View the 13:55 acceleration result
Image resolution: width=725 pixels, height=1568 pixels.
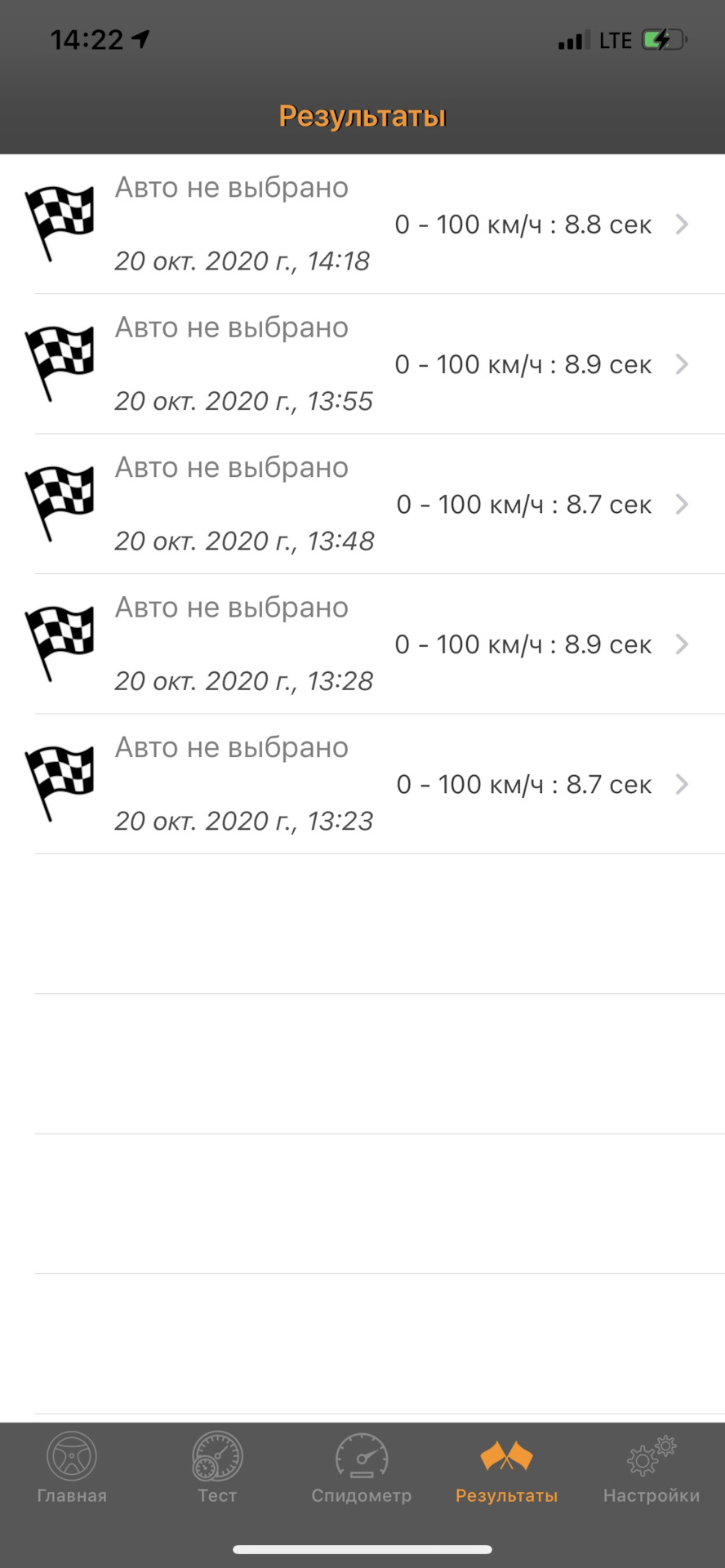click(x=362, y=364)
